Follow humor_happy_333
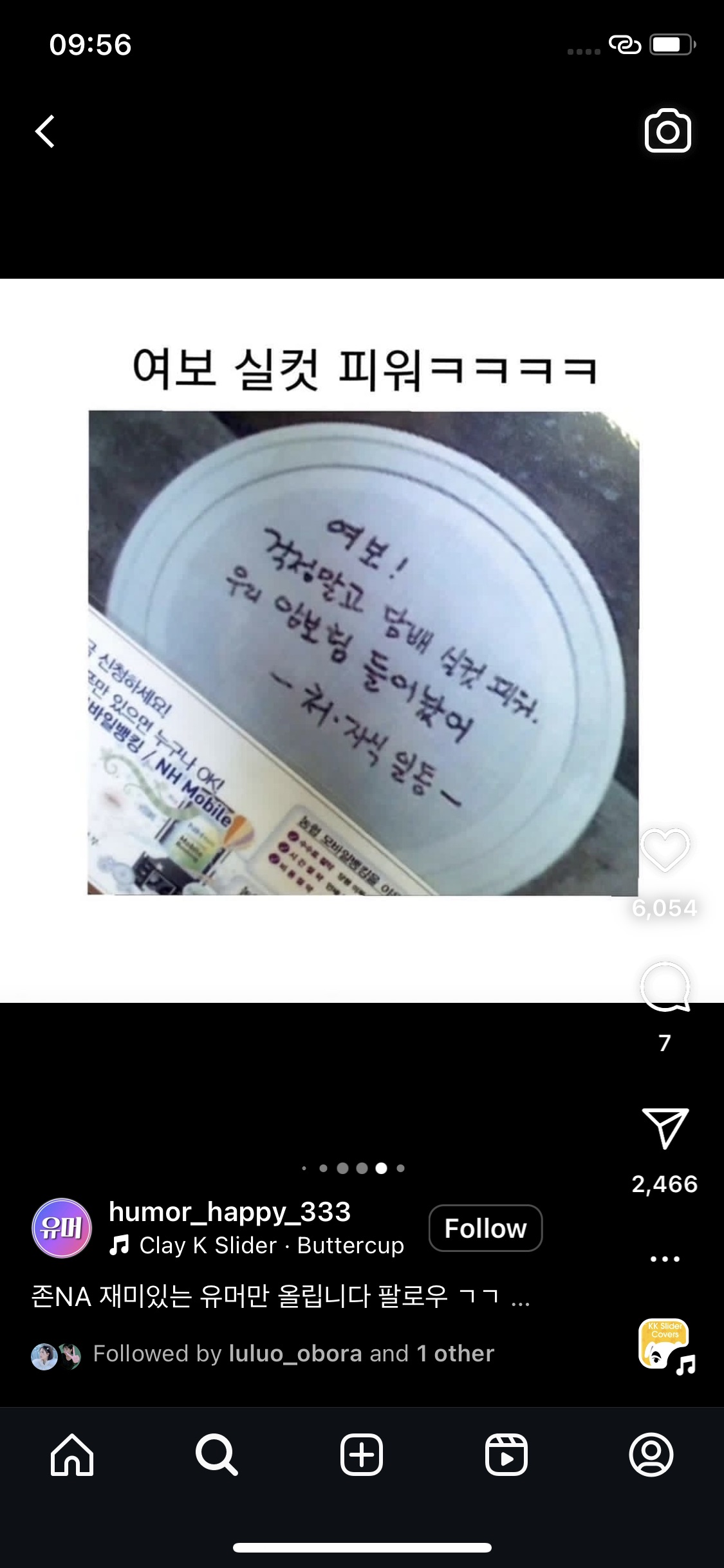The width and height of the screenshot is (724, 1568). tap(485, 1228)
